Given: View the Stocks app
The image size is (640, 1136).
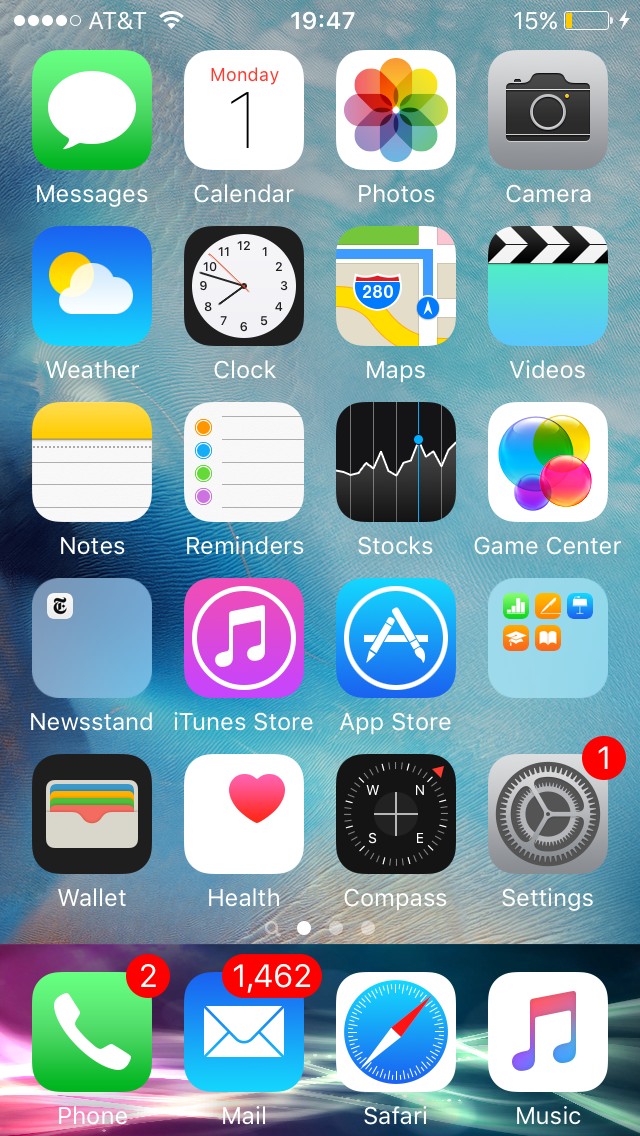Looking at the screenshot, I should [396, 462].
